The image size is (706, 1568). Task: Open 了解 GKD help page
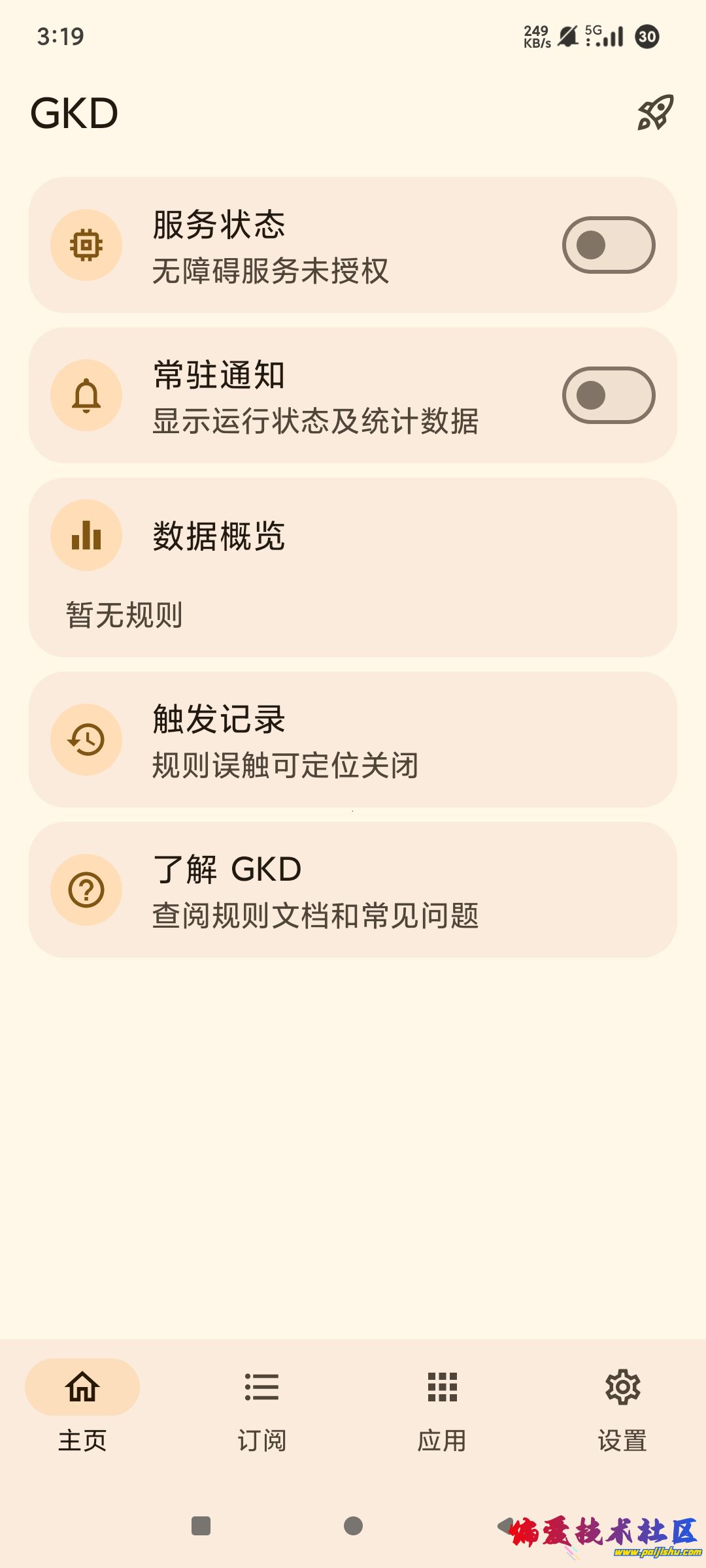click(x=353, y=890)
